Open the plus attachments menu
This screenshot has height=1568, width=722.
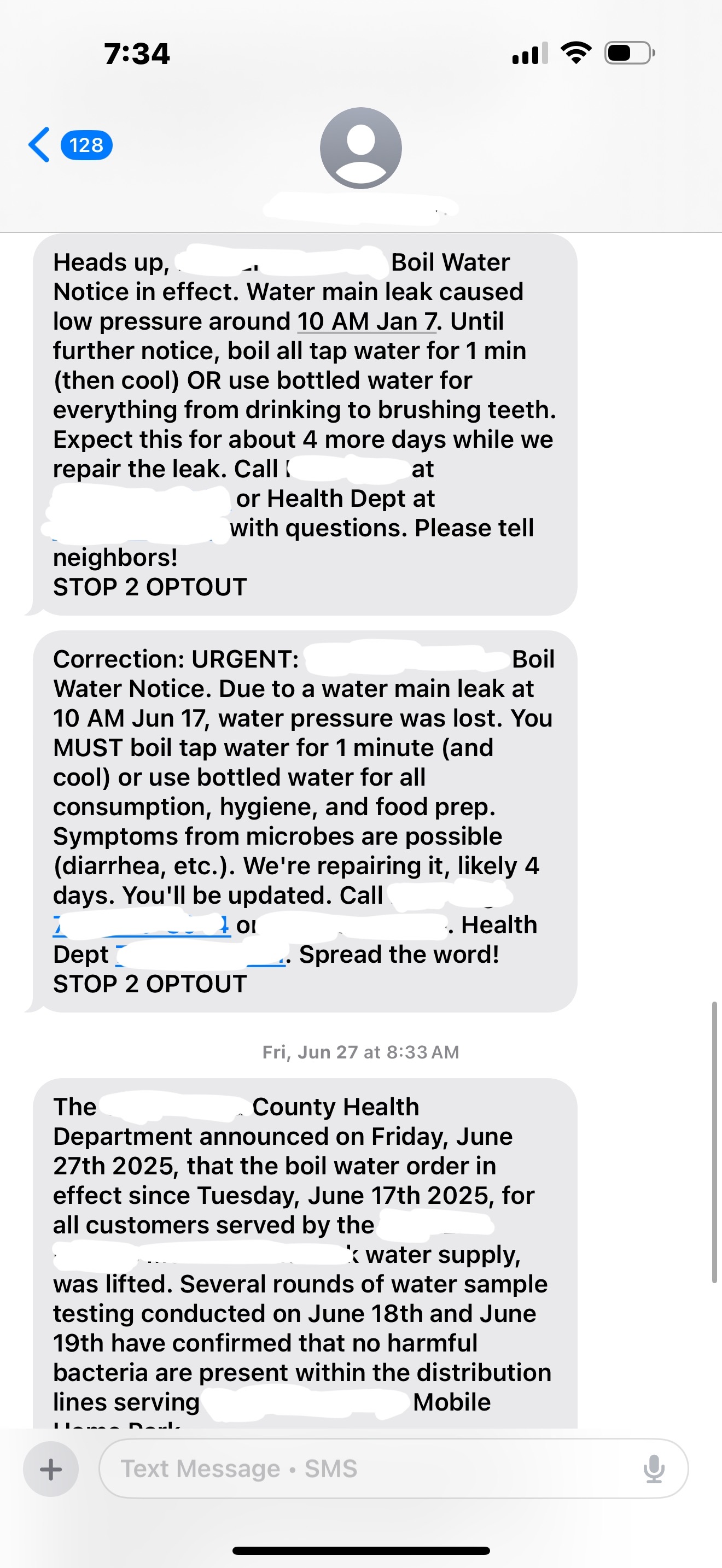point(50,1469)
